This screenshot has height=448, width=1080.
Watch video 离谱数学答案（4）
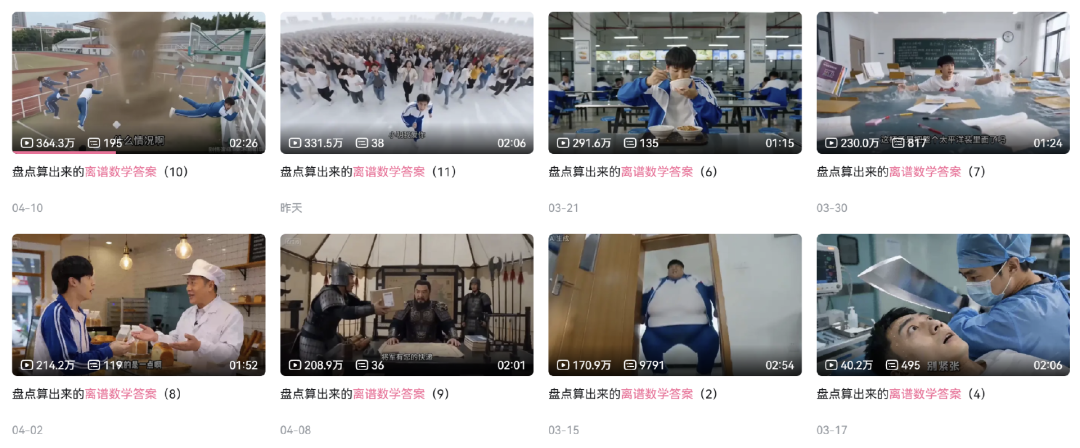coord(942,304)
